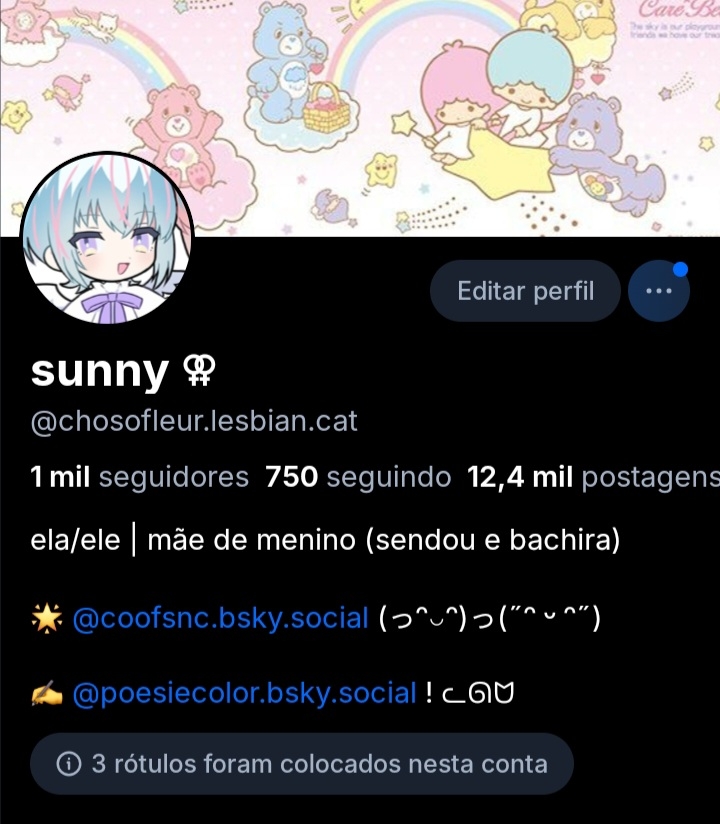
Task: View the seguidores list
Action: [x=140, y=478]
